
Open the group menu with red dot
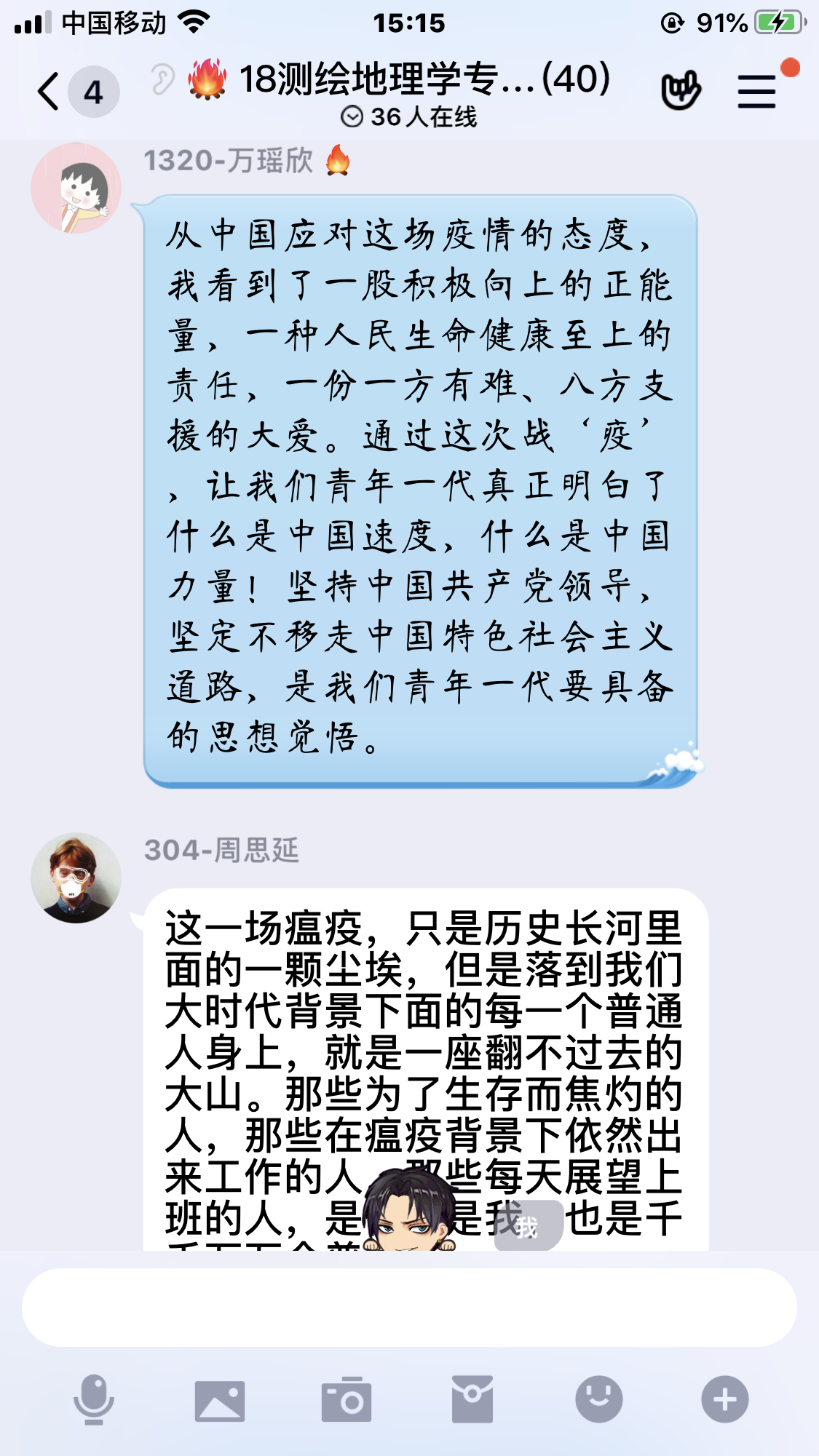pos(757,92)
